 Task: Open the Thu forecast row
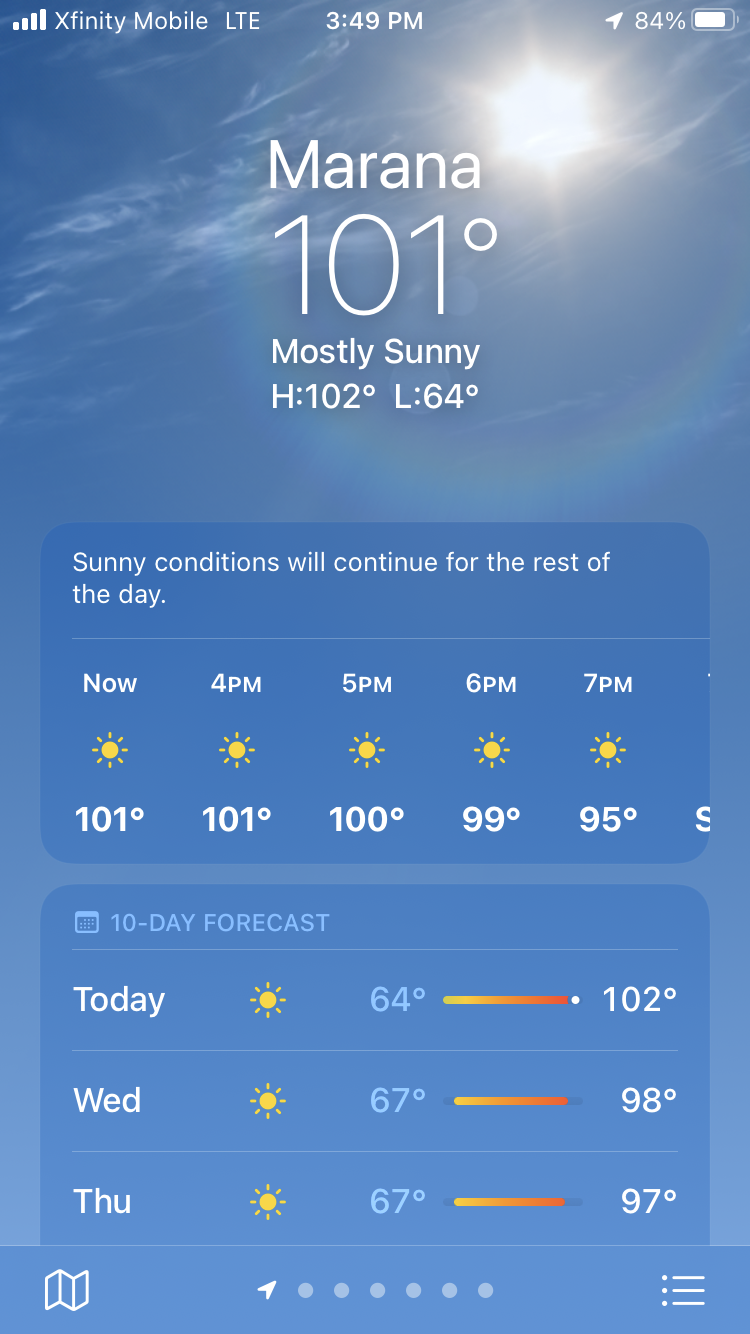[375, 1200]
